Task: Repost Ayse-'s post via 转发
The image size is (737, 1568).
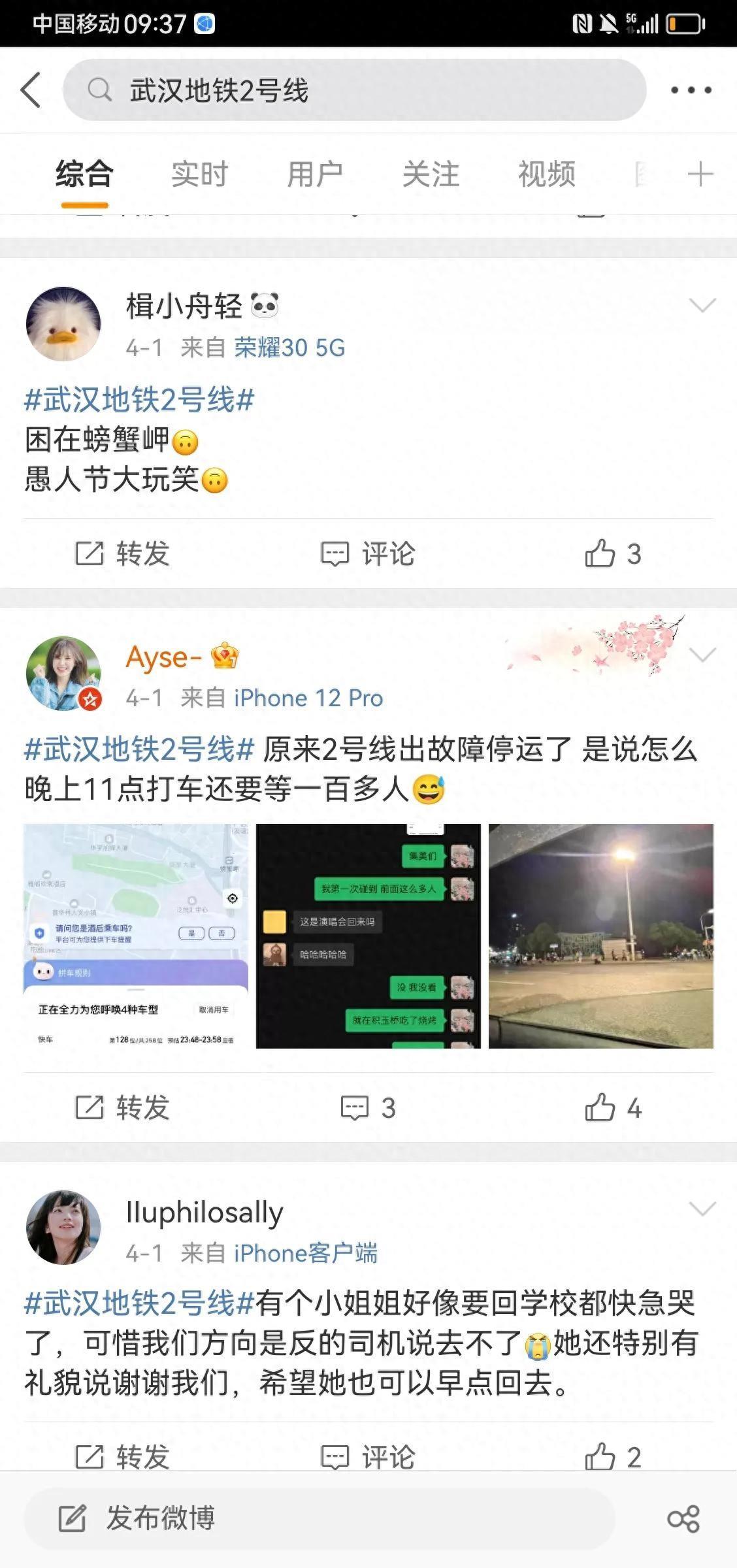Action: click(x=122, y=1108)
